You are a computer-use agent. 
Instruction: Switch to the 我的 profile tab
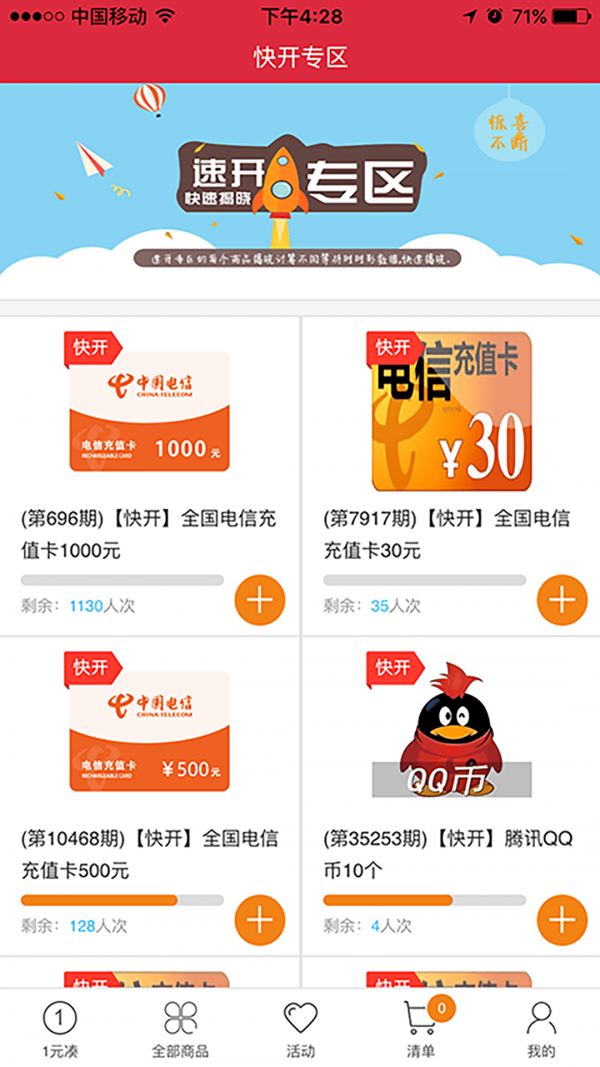[541, 1030]
